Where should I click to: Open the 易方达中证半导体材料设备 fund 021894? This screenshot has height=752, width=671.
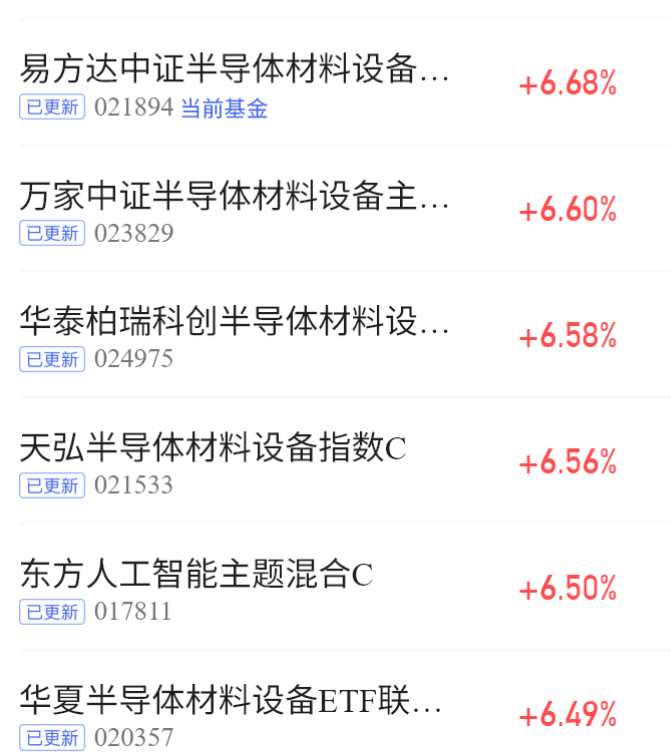336,83
